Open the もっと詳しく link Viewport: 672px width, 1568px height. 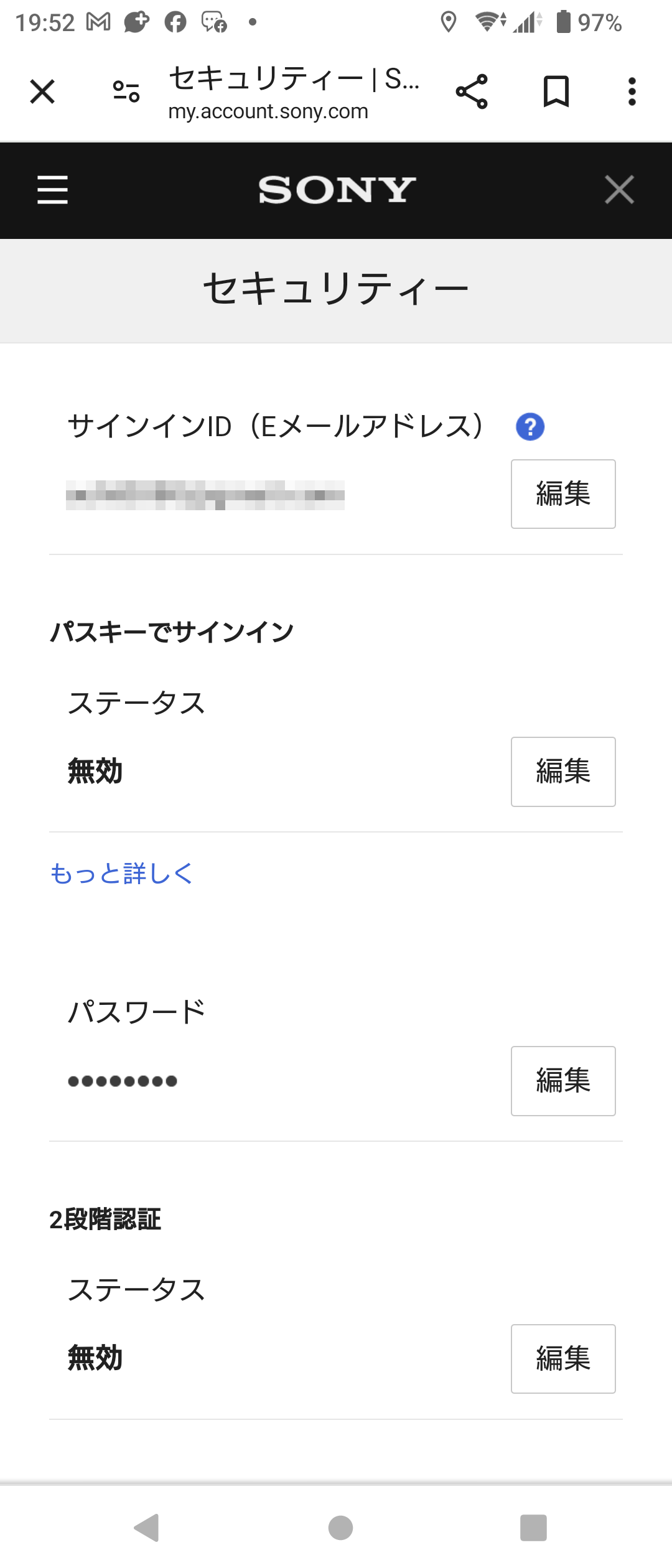point(121,874)
